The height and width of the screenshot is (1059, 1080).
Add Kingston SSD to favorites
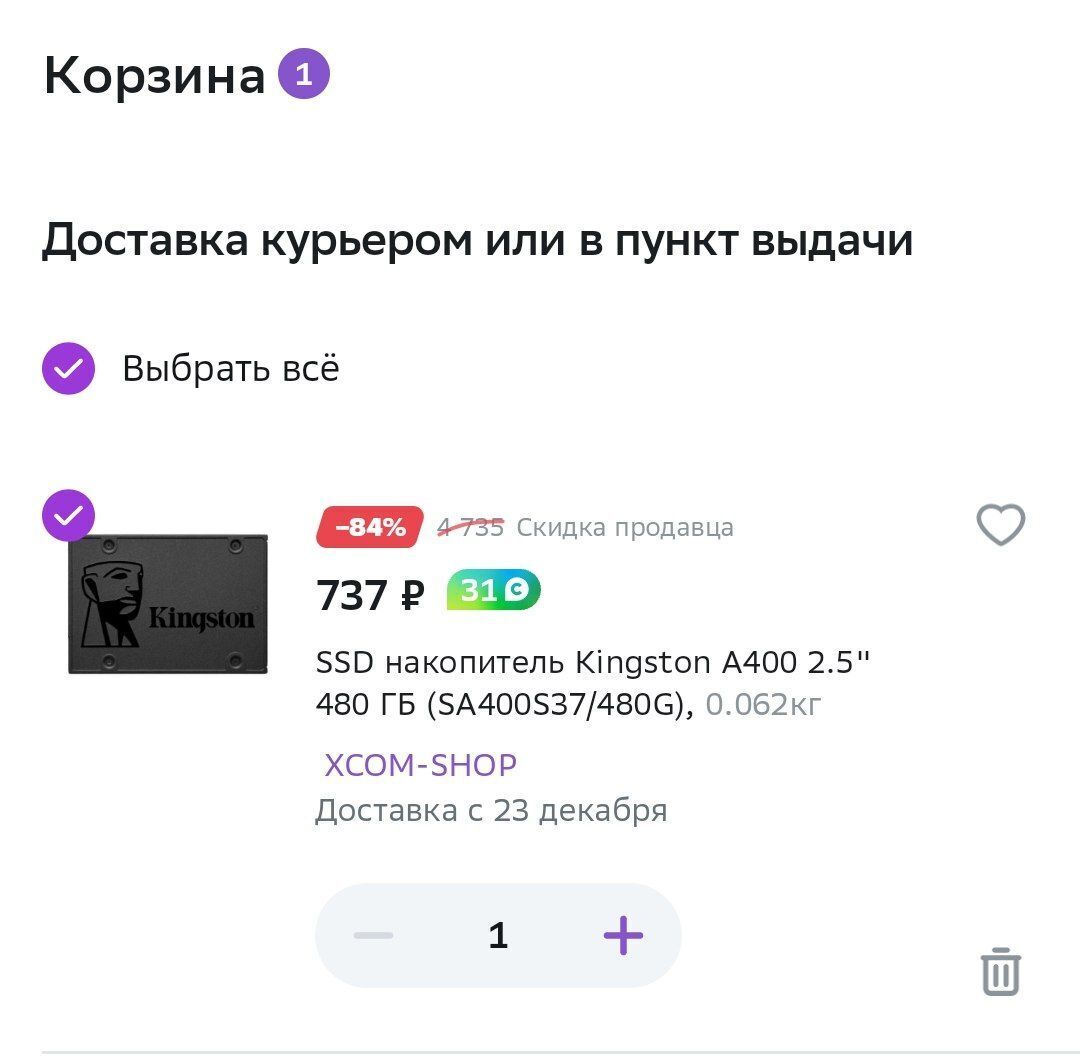(1000, 525)
